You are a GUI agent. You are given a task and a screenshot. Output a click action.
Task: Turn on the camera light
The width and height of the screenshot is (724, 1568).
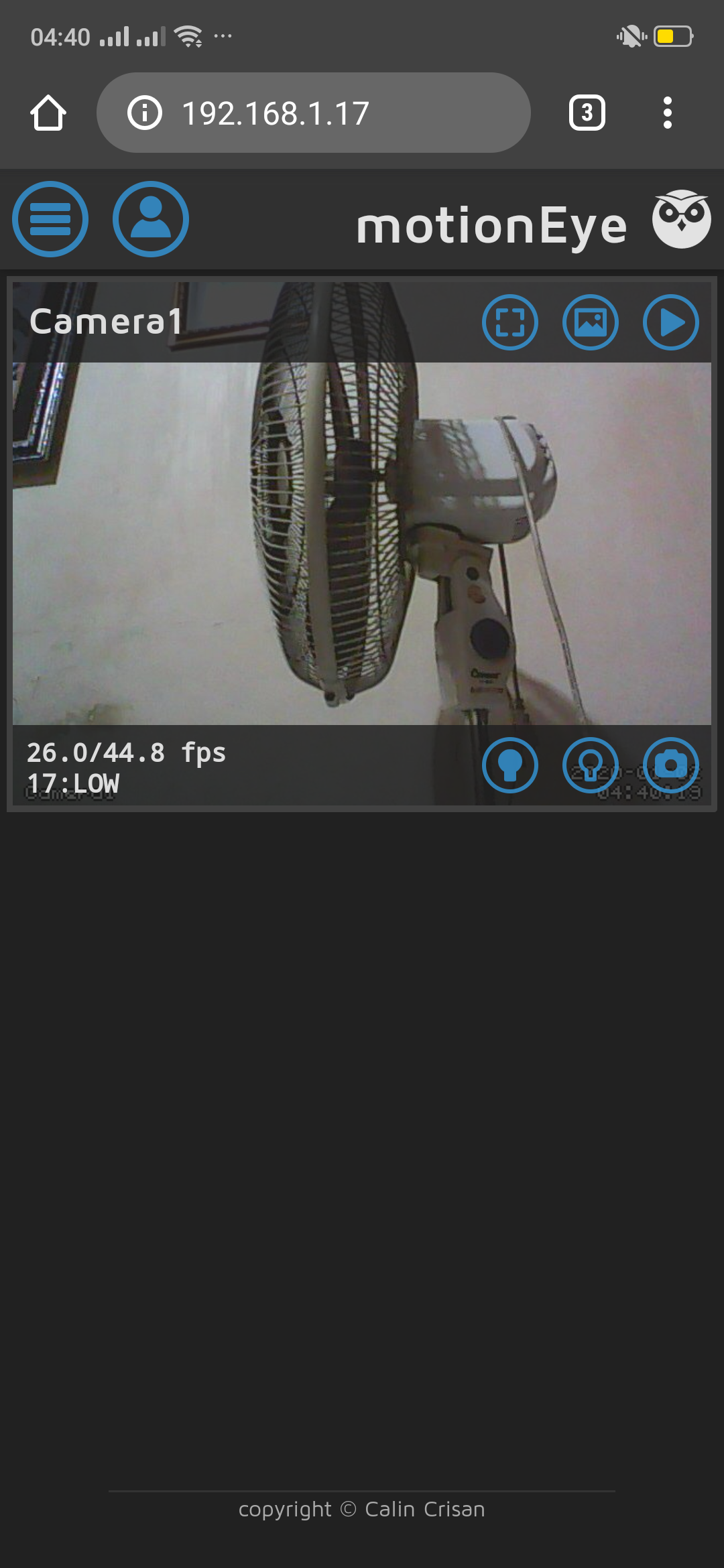510,765
